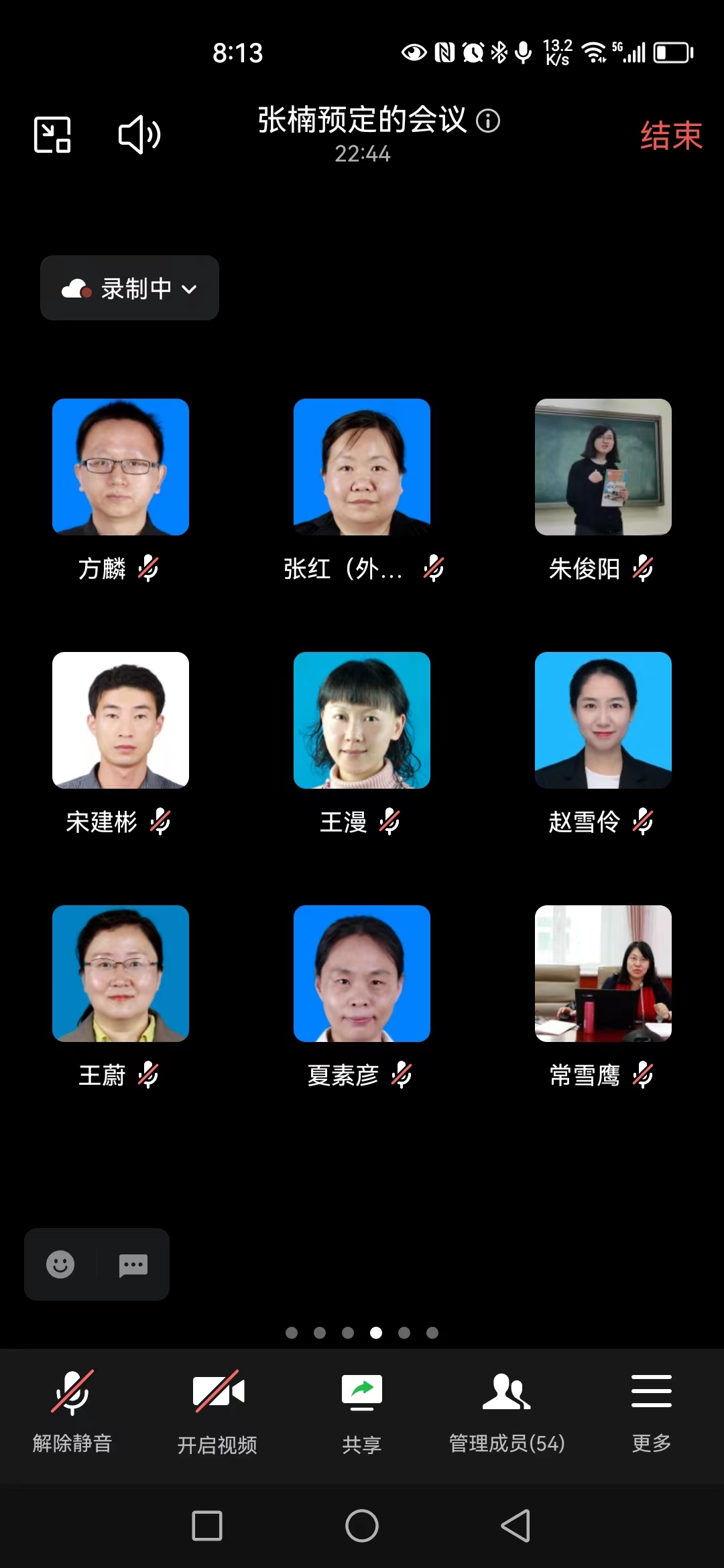Viewport: 724px width, 1568px height.
Task: Select participant tile 方麟
Action: point(121,467)
